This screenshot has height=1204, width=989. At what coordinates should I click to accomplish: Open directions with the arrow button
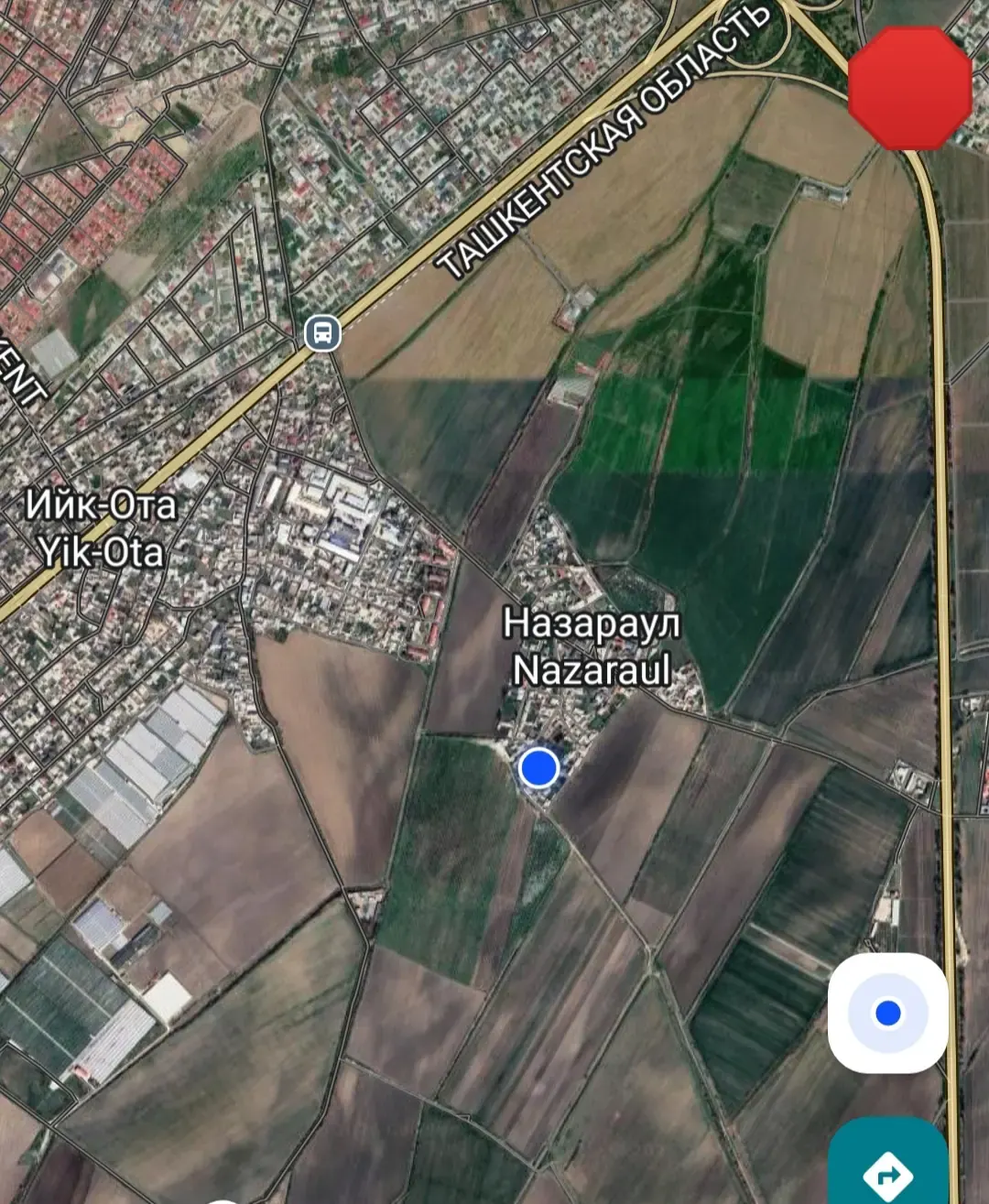point(887,1162)
